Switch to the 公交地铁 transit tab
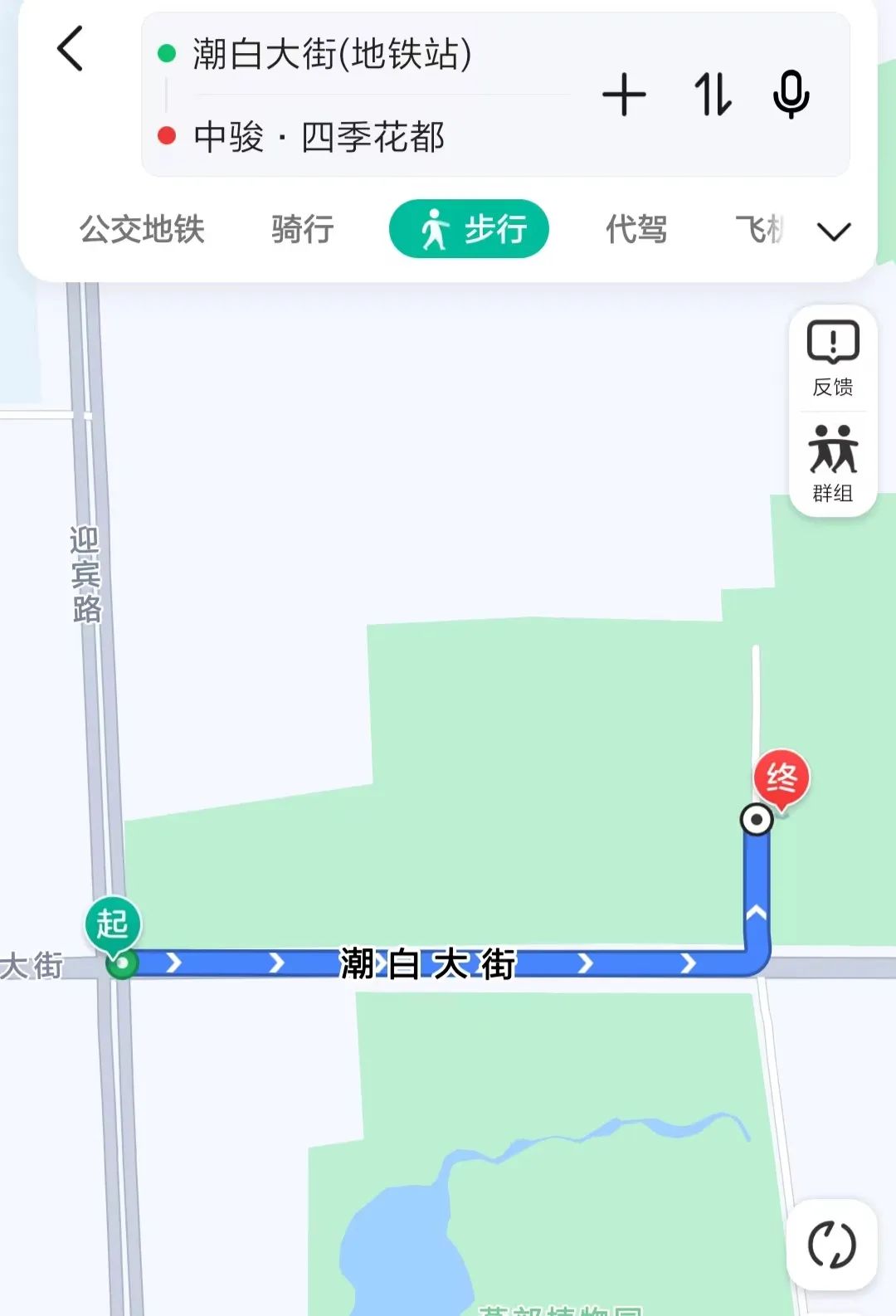Image resolution: width=896 pixels, height=1316 pixels. (x=143, y=229)
